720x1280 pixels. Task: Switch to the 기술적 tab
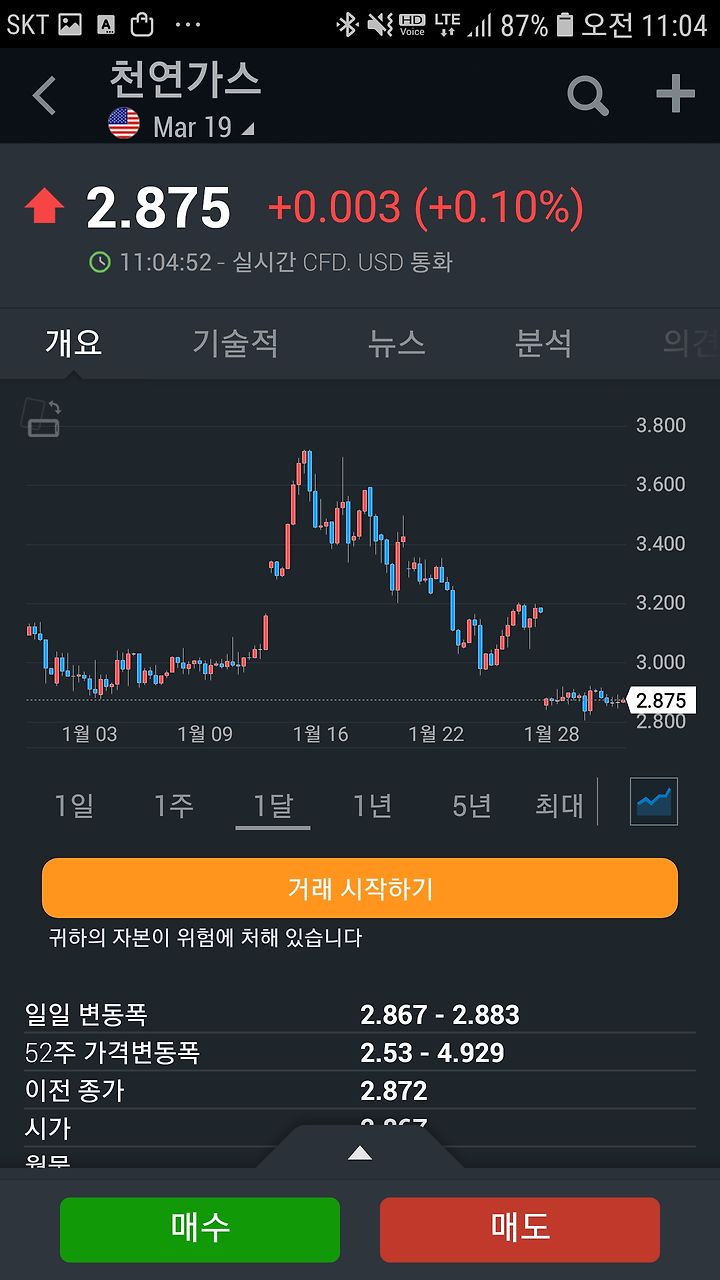click(x=236, y=343)
